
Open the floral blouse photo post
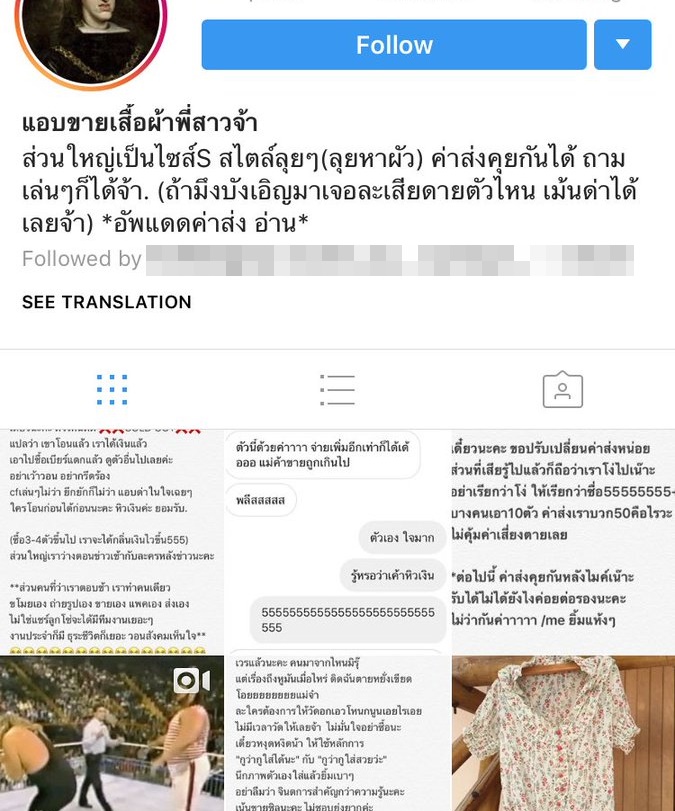pyautogui.click(x=563, y=735)
